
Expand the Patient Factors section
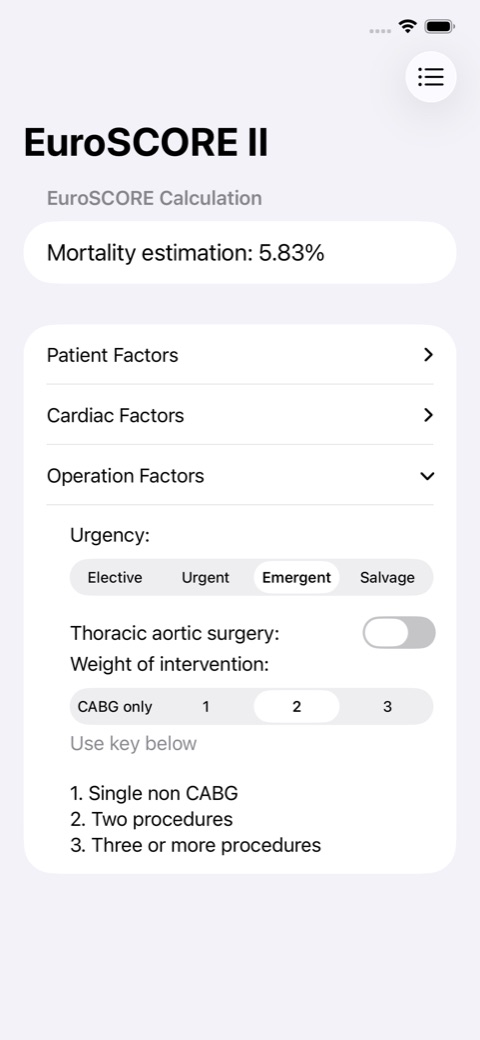tap(239, 355)
